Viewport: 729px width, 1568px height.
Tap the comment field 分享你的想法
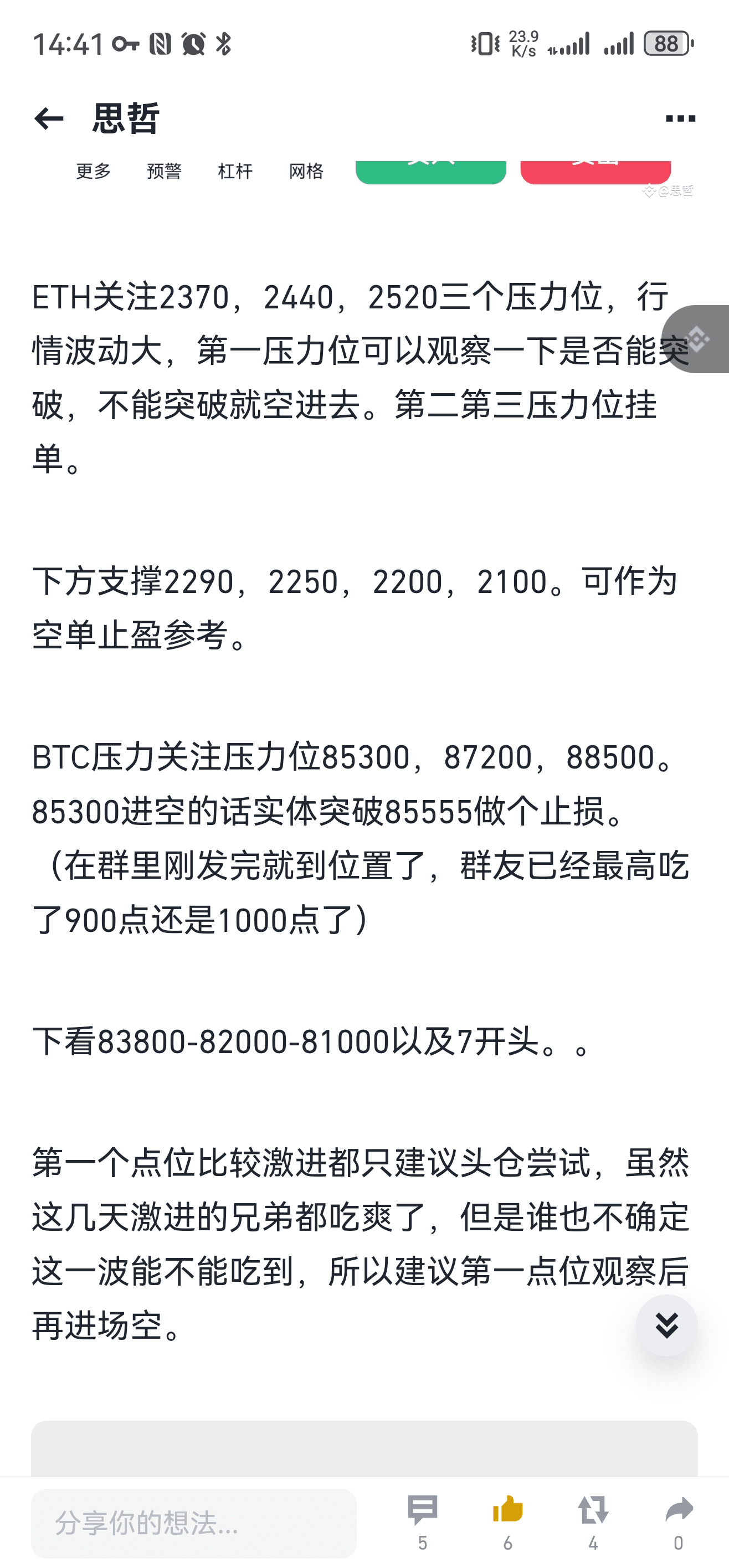[x=194, y=1523]
